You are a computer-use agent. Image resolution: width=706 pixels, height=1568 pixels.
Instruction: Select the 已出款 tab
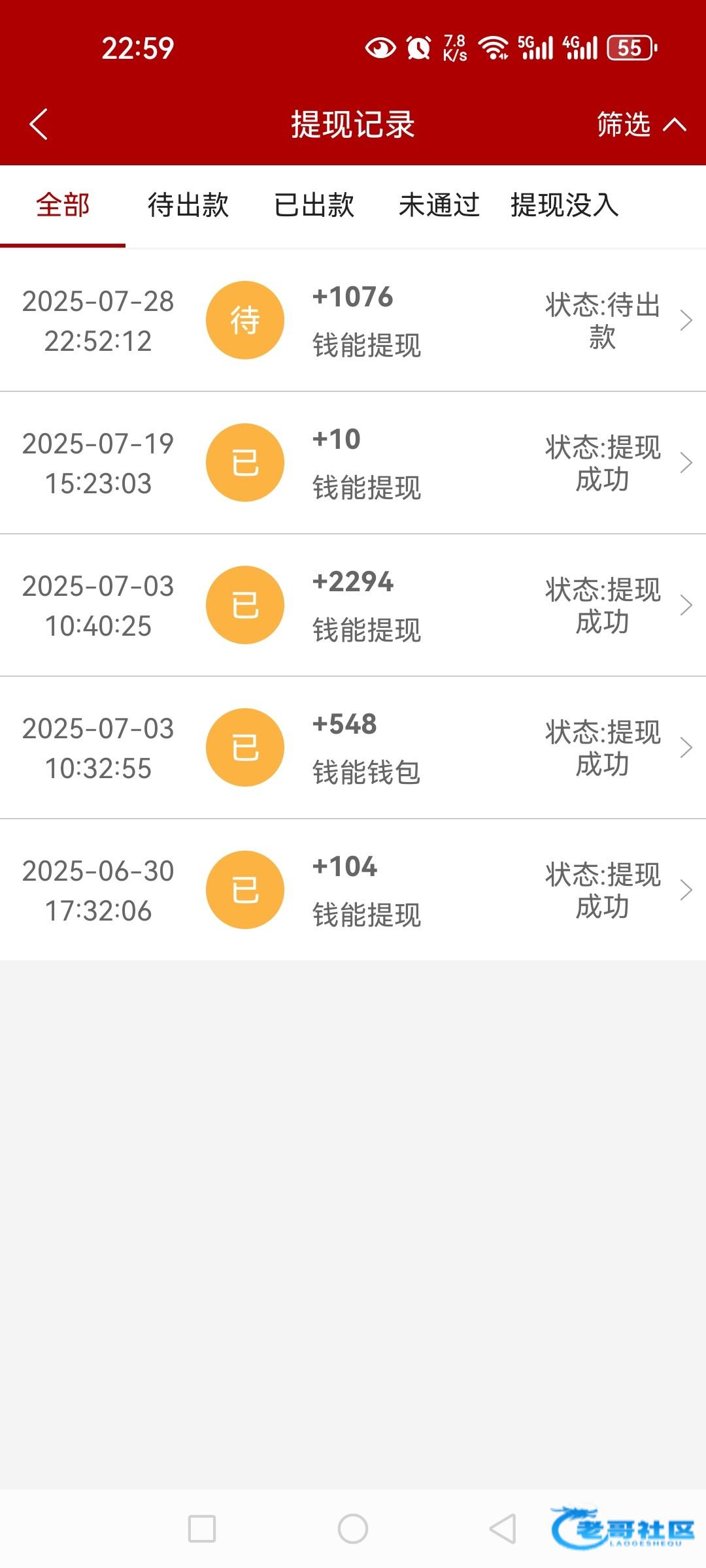coord(314,205)
